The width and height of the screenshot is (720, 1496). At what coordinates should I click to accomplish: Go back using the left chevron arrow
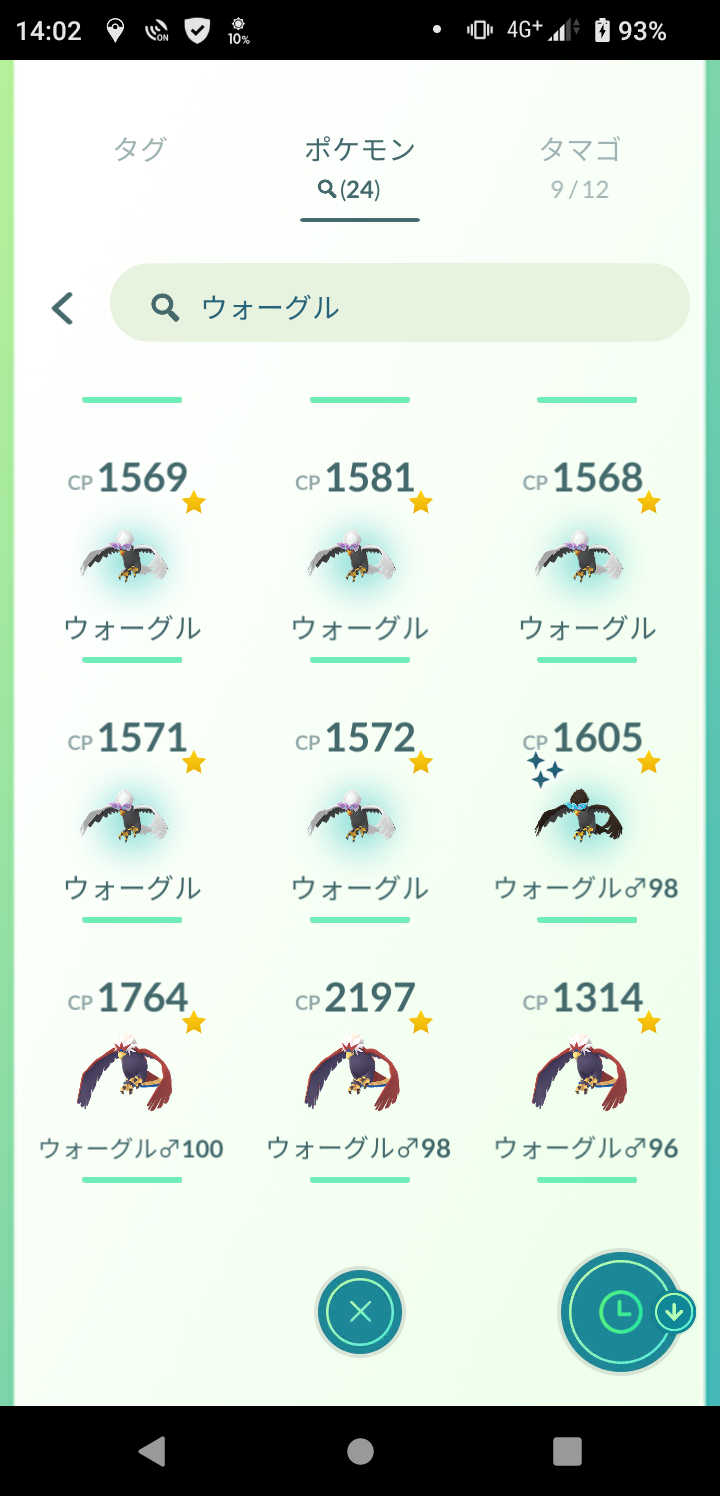pyautogui.click(x=63, y=308)
